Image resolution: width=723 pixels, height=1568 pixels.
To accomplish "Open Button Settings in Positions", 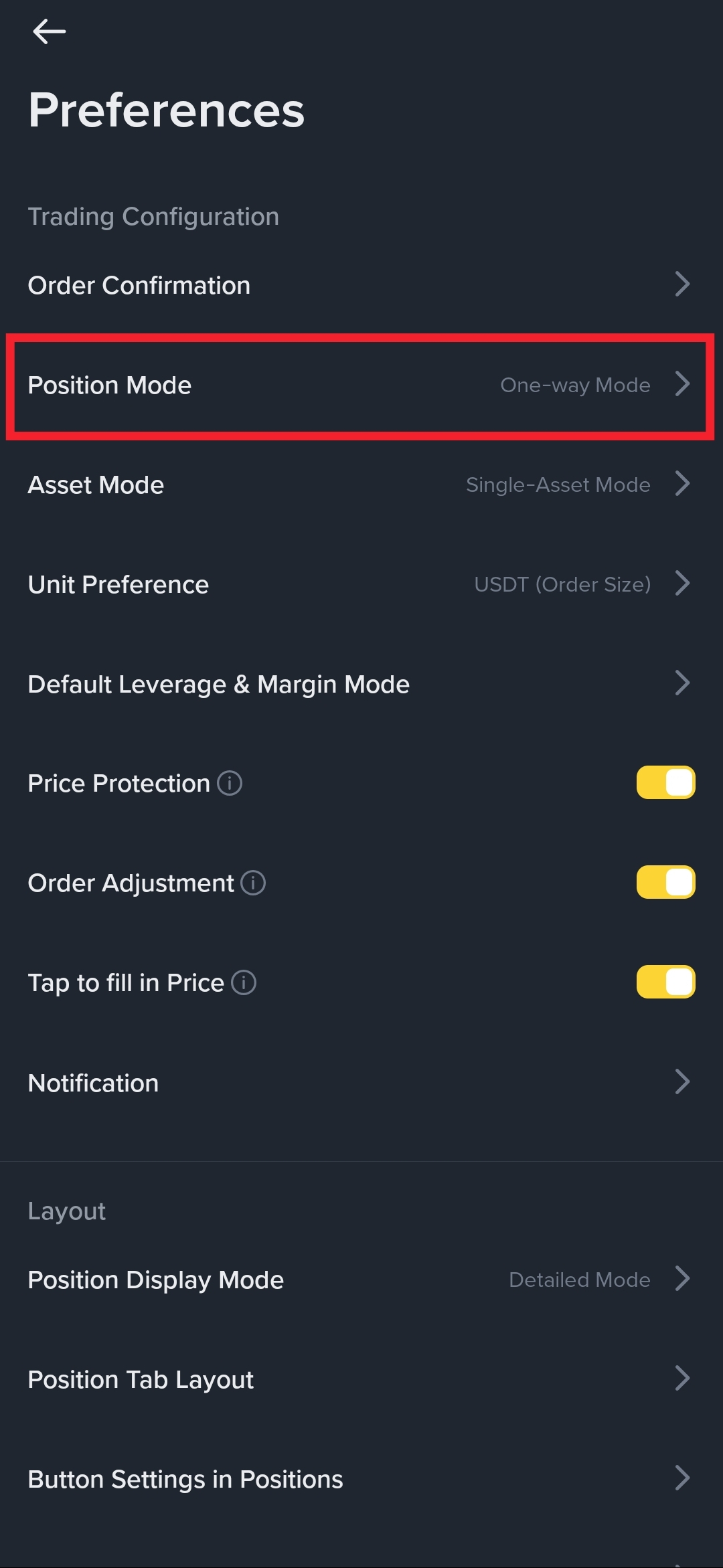I will point(361,1479).
